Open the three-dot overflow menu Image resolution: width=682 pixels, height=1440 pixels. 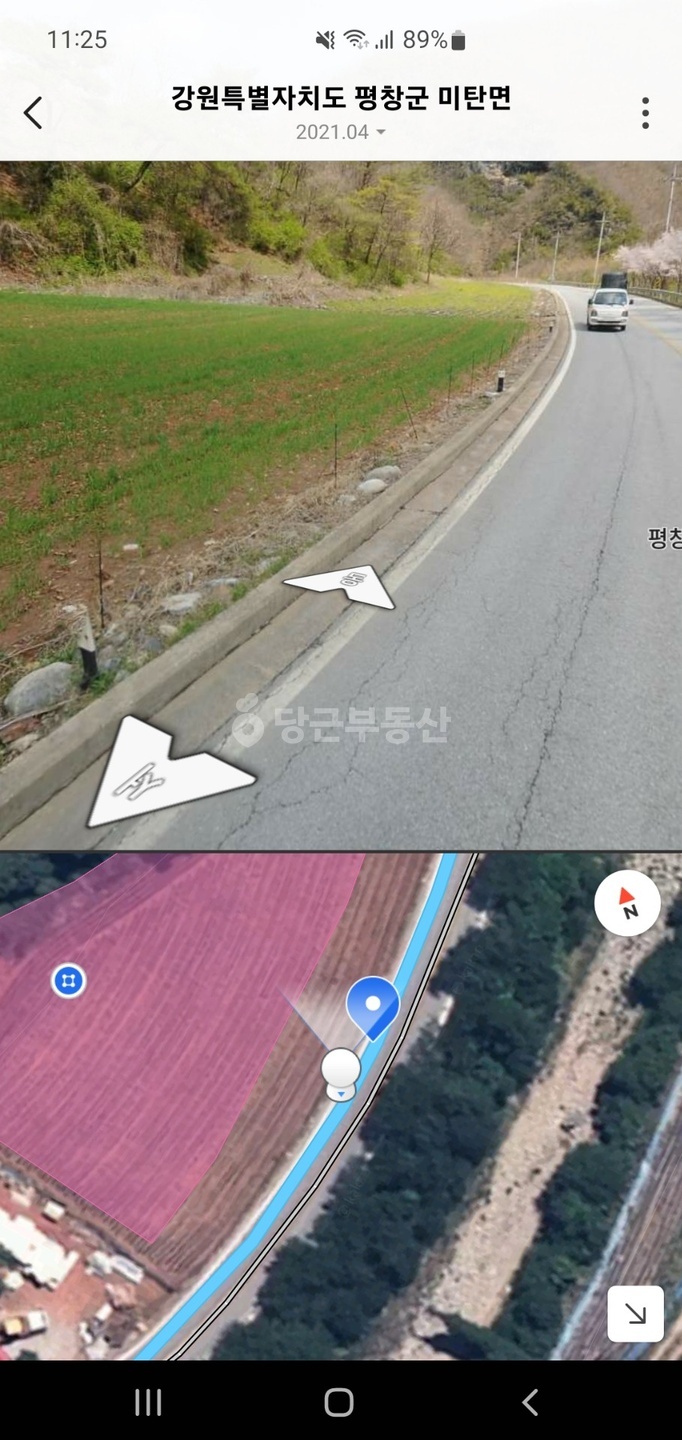(x=645, y=113)
